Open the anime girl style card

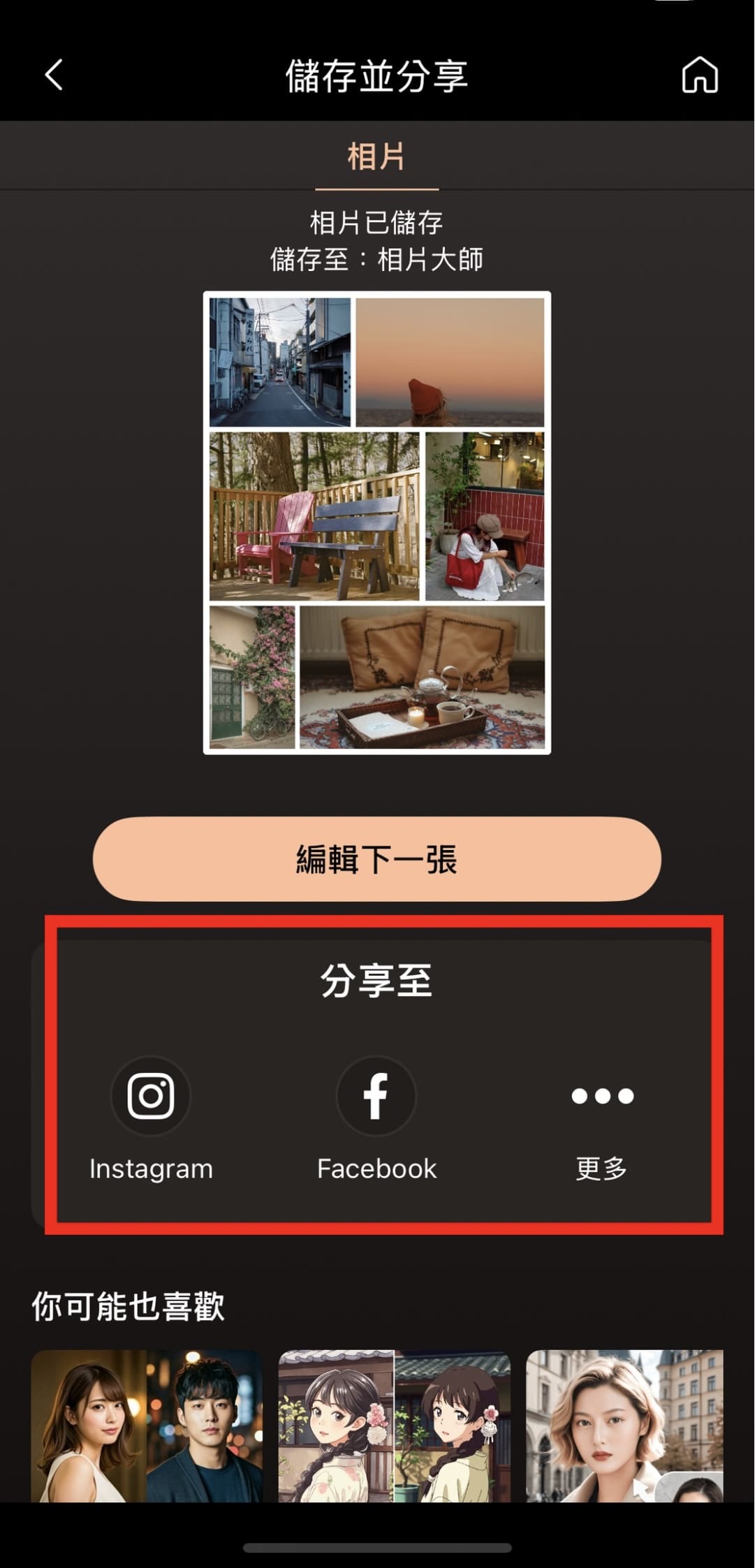pyautogui.click(x=394, y=1425)
